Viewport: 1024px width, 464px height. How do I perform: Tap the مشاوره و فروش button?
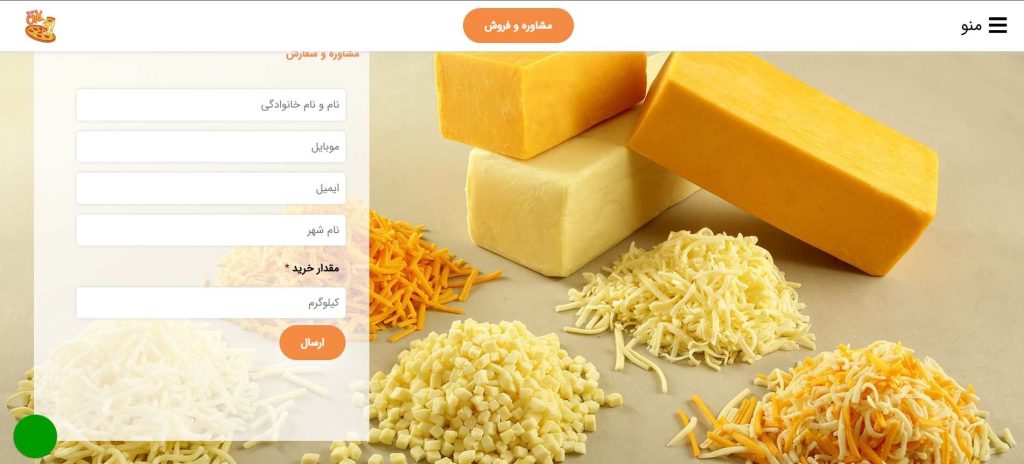click(x=518, y=25)
